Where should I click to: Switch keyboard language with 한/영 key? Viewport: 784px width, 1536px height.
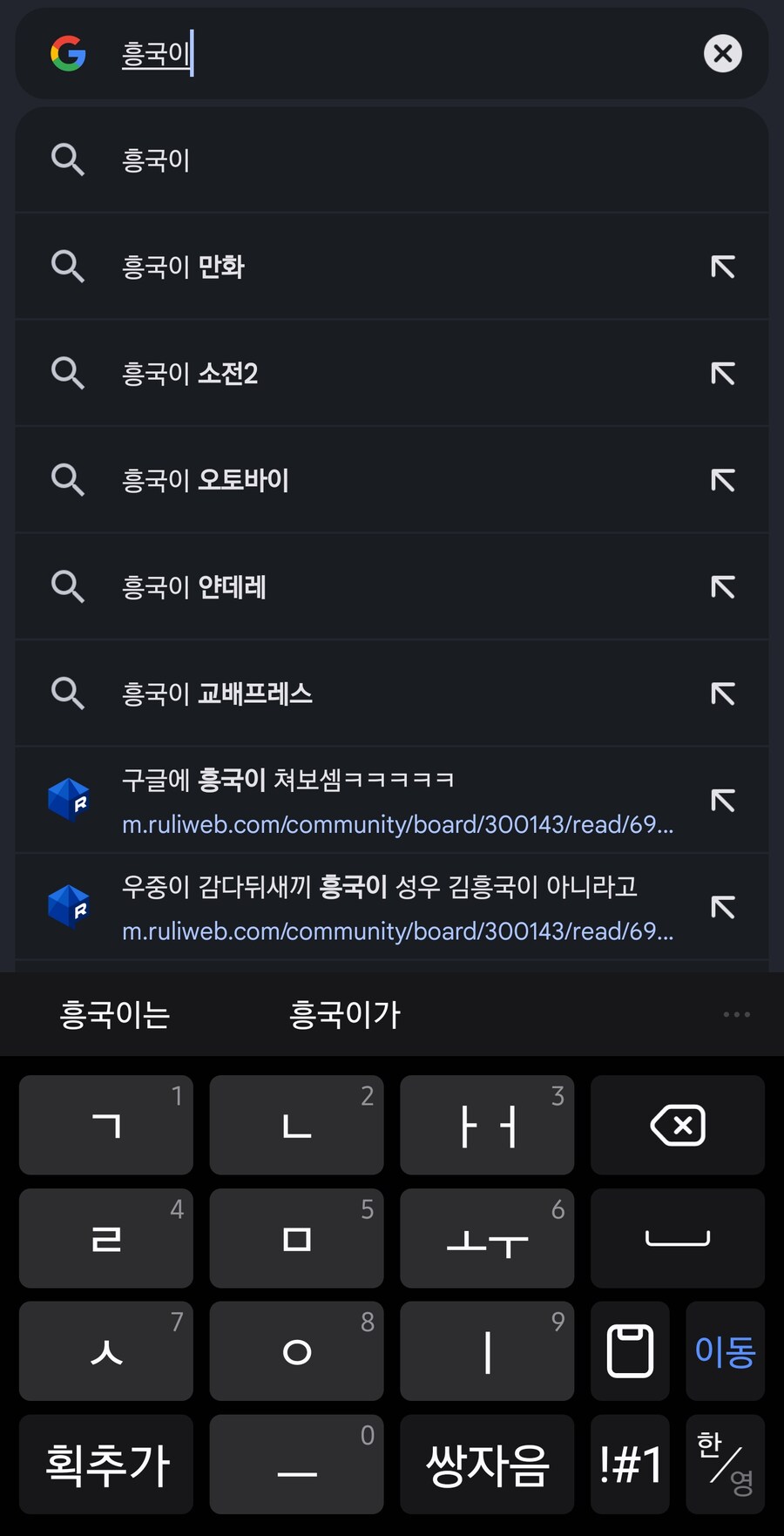coord(725,1465)
